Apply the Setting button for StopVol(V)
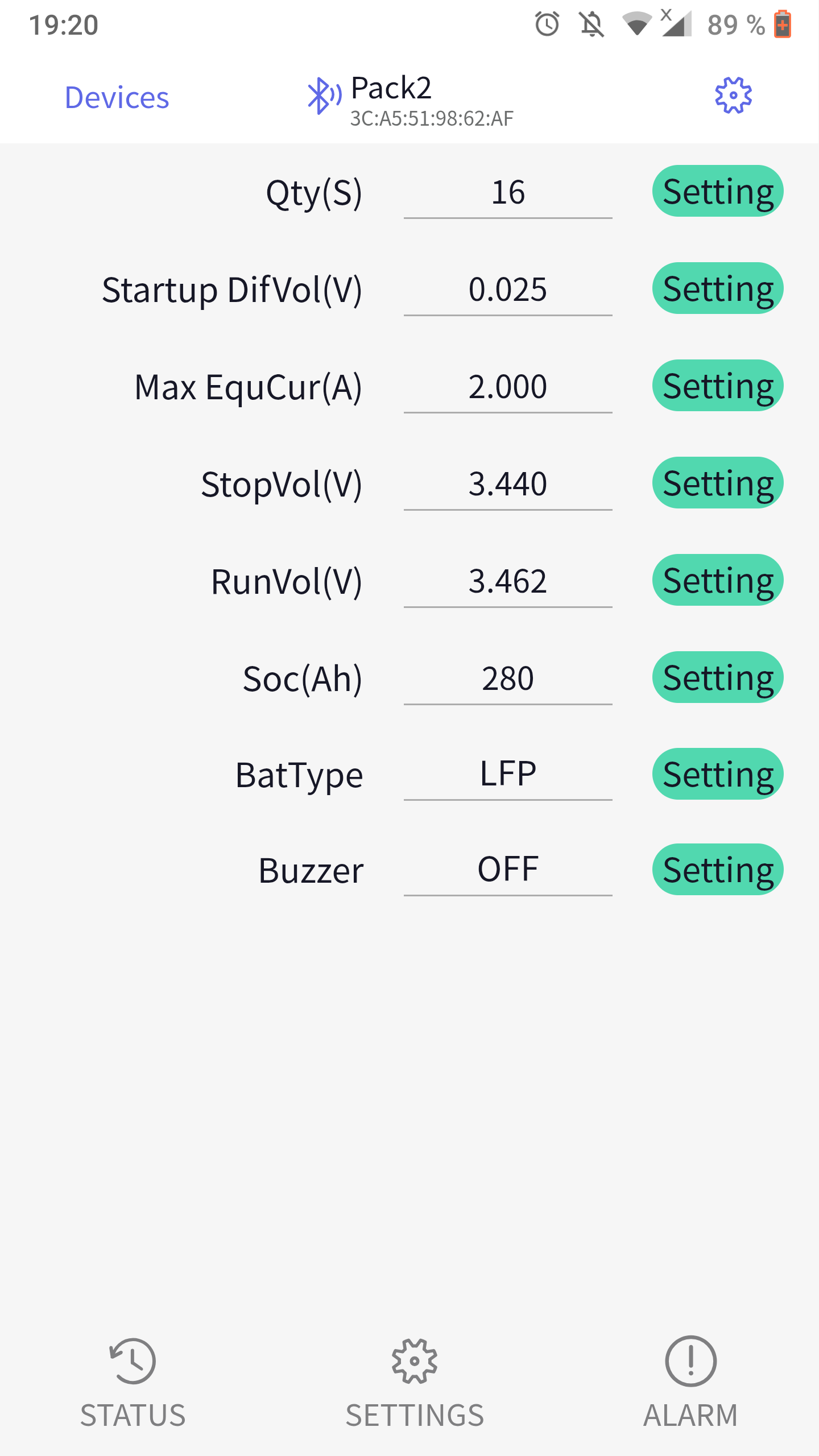819x1456 pixels. coord(718,483)
